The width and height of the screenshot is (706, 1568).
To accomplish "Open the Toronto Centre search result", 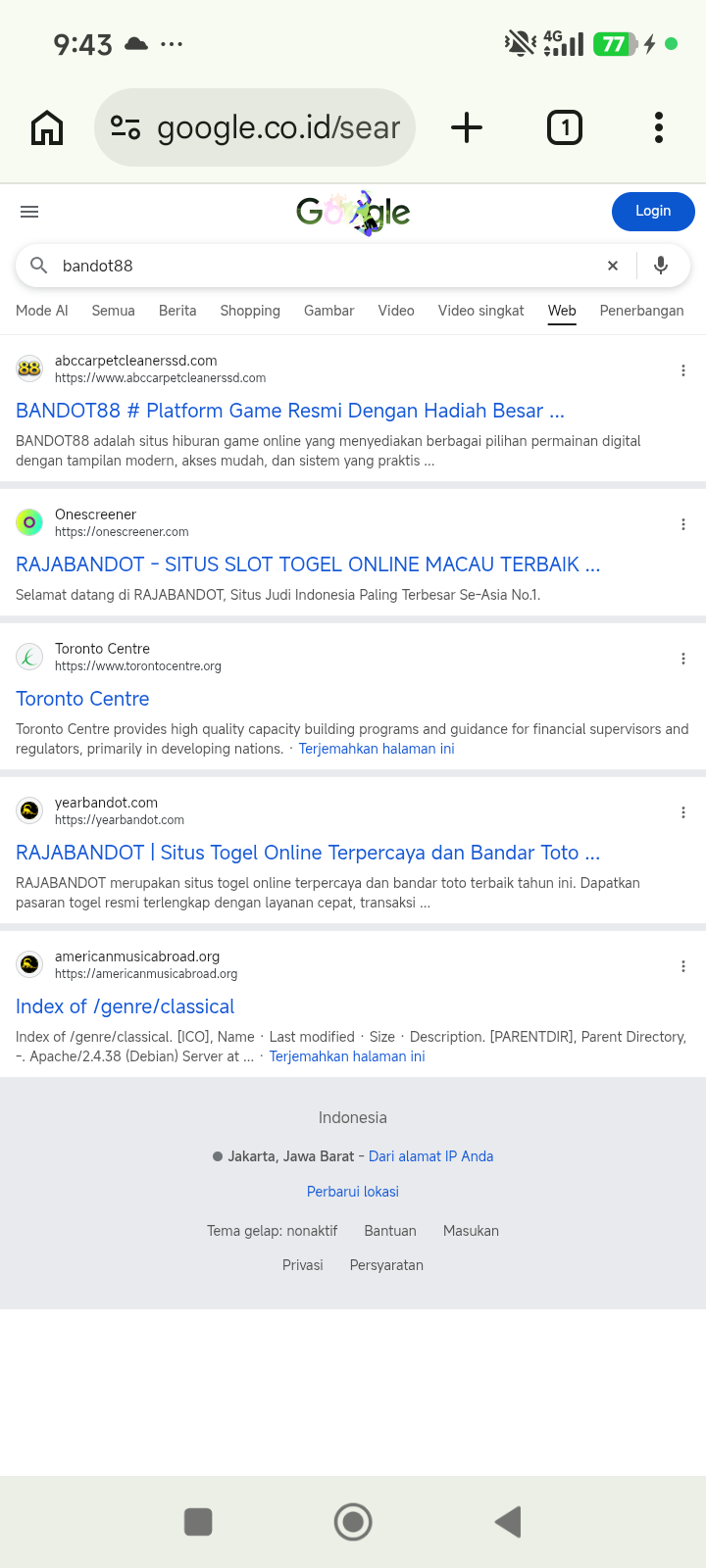I will coord(82,699).
